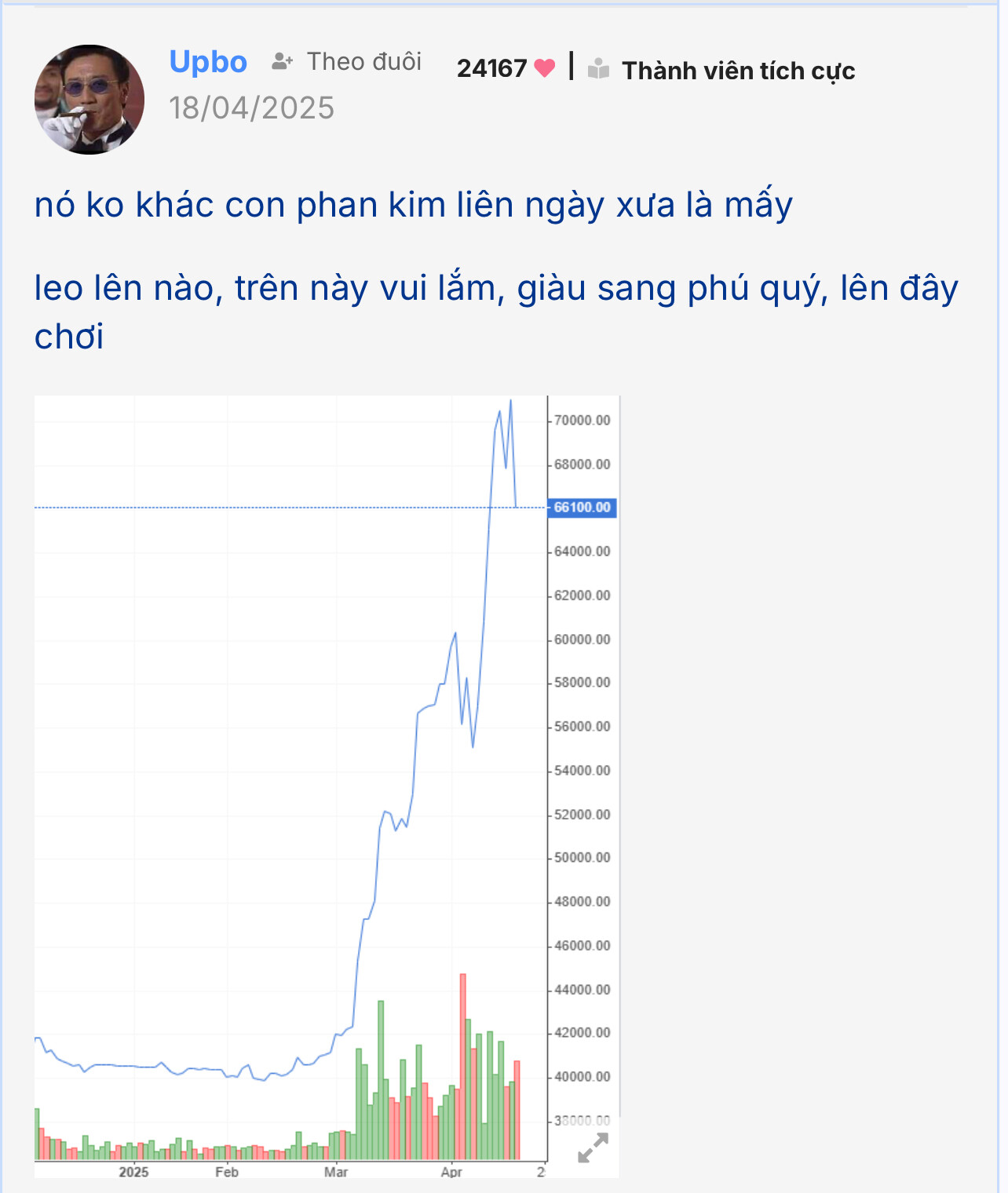Viewport: 1008px width, 1193px height.
Task: Expand the stock chart to fullscreen
Action: [x=593, y=1147]
